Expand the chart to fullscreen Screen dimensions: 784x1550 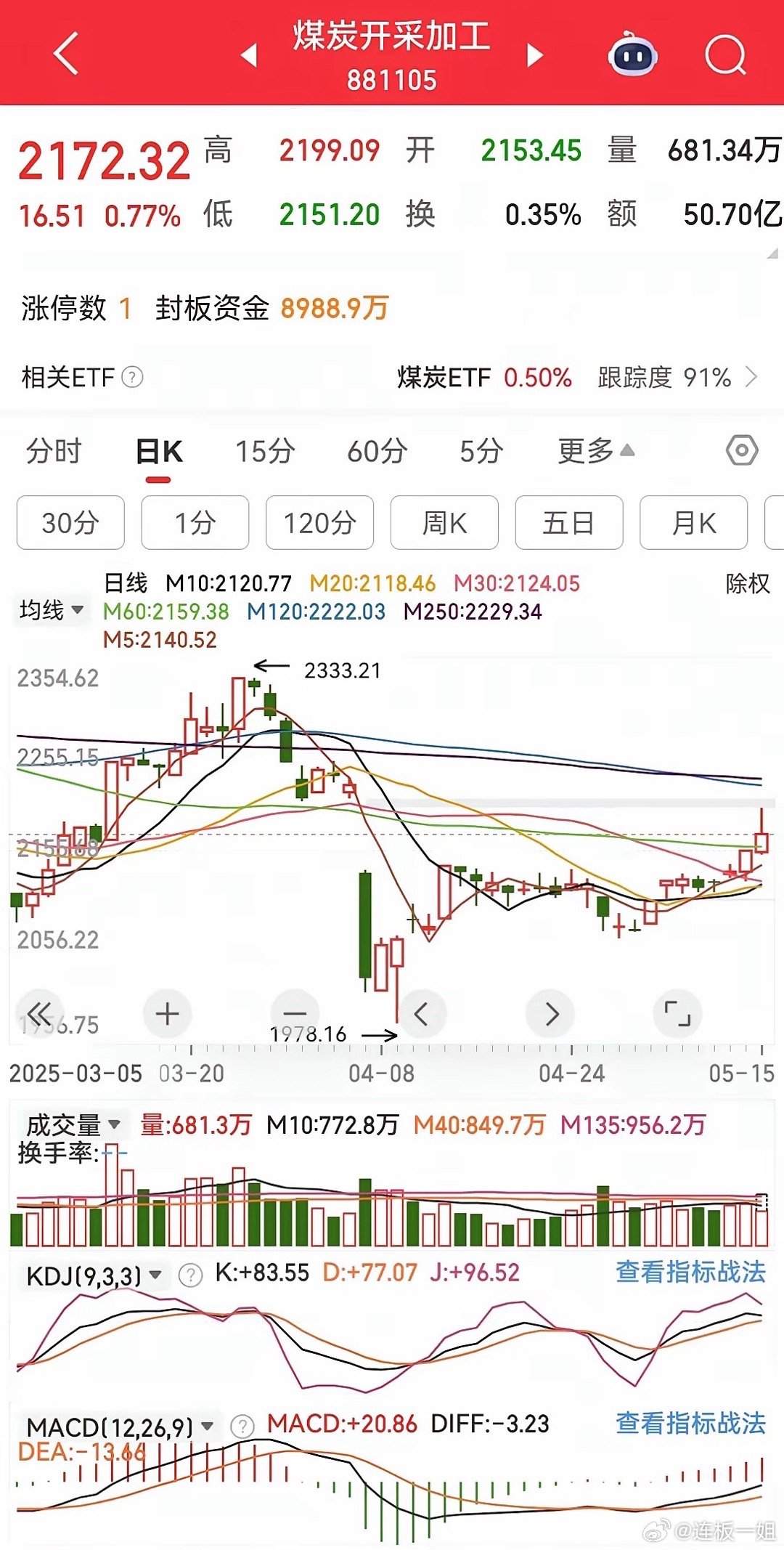click(677, 1013)
